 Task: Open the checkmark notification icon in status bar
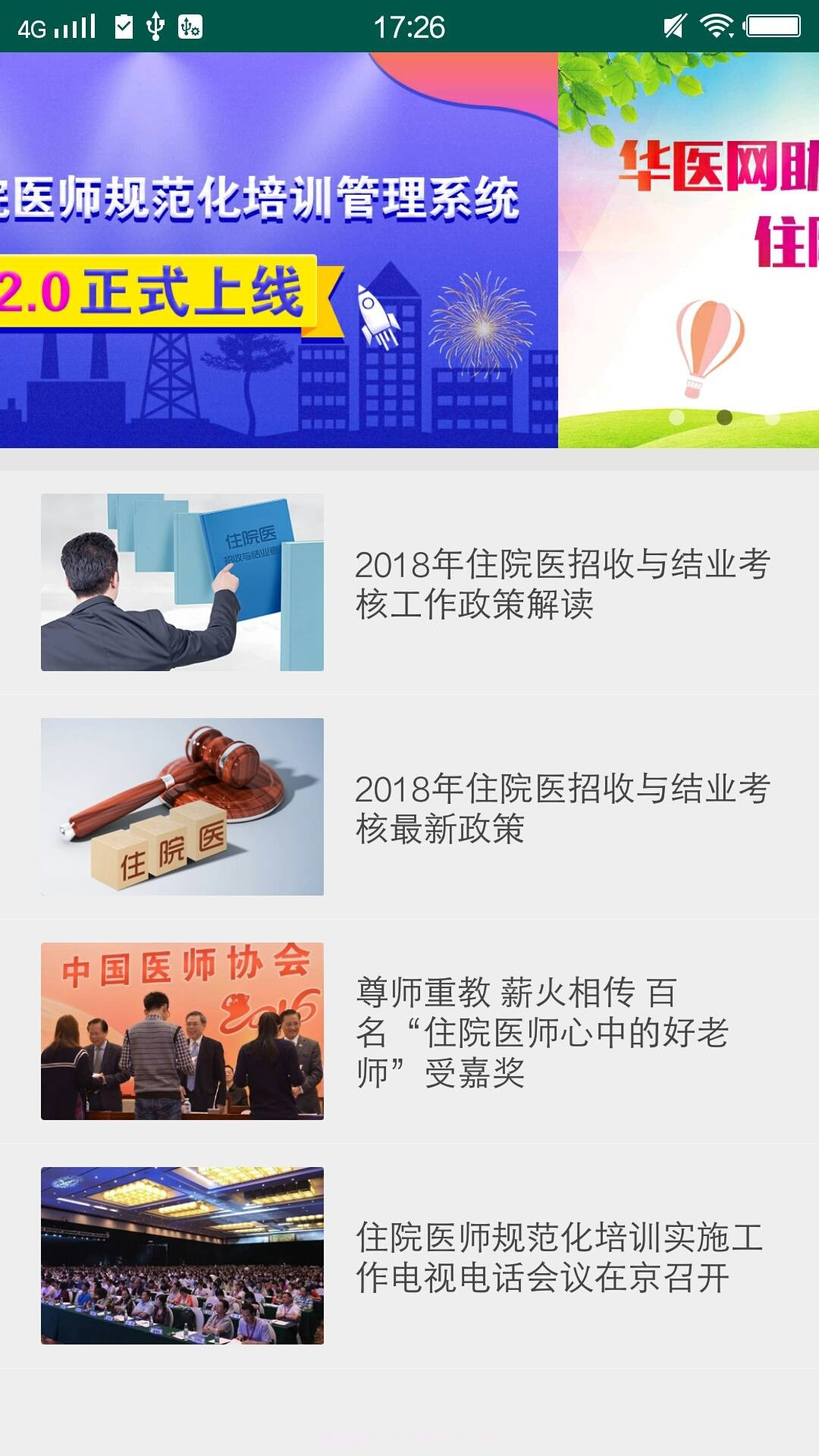[x=124, y=24]
